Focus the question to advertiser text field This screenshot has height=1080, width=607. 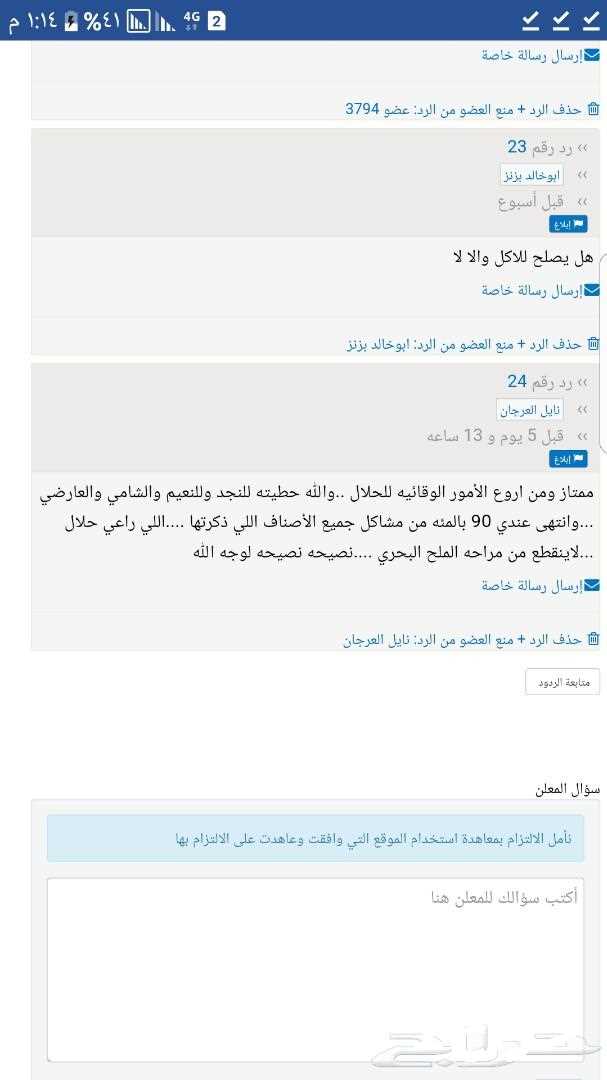[x=316, y=970]
